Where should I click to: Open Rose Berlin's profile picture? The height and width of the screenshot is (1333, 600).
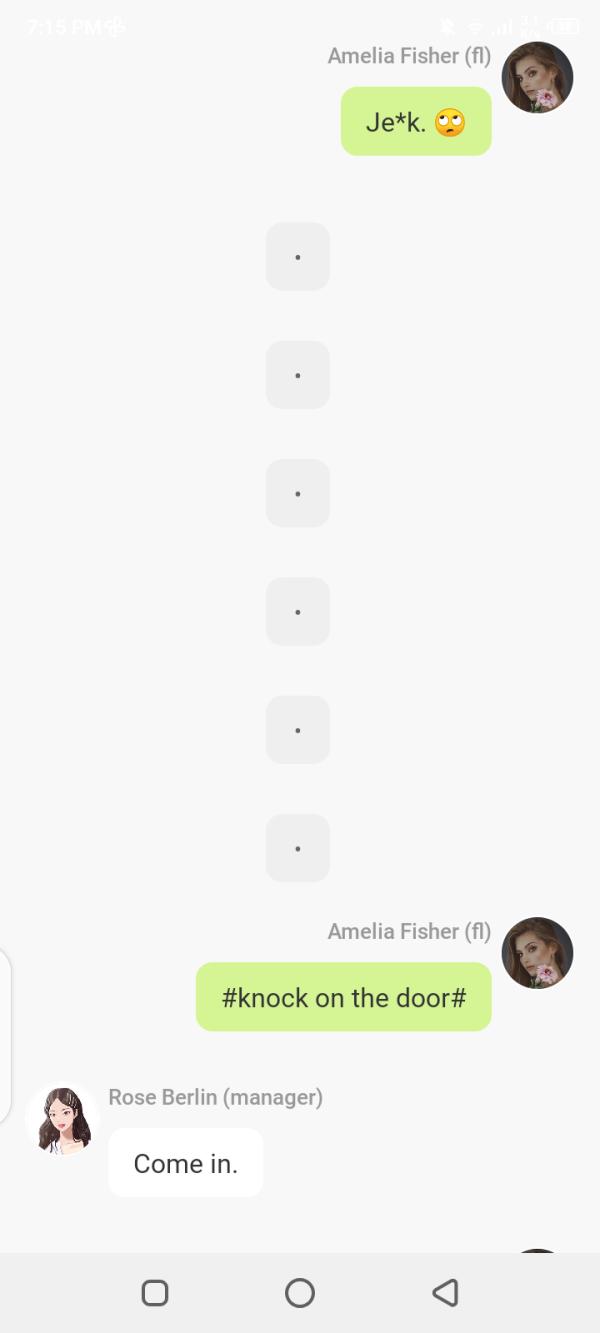(x=62, y=1121)
